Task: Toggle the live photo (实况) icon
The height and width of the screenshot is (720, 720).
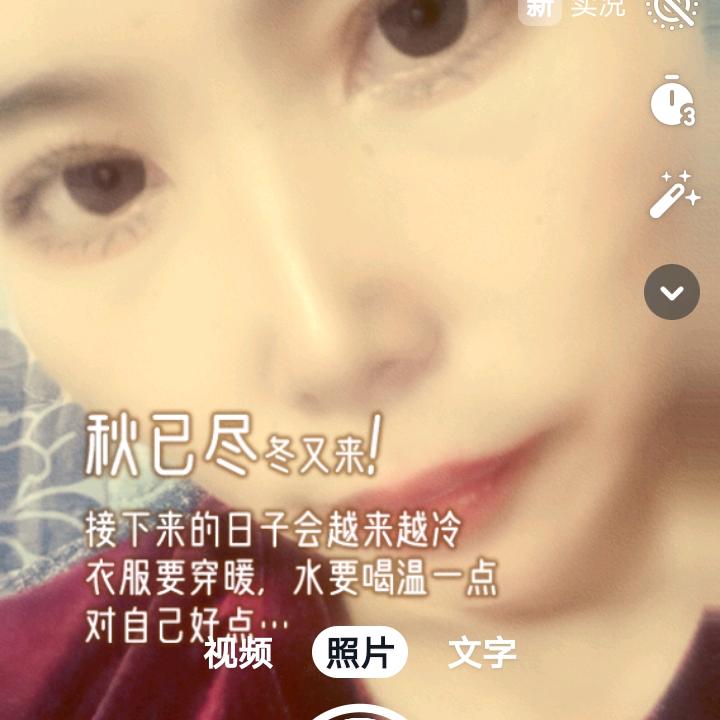Action: 672,10
